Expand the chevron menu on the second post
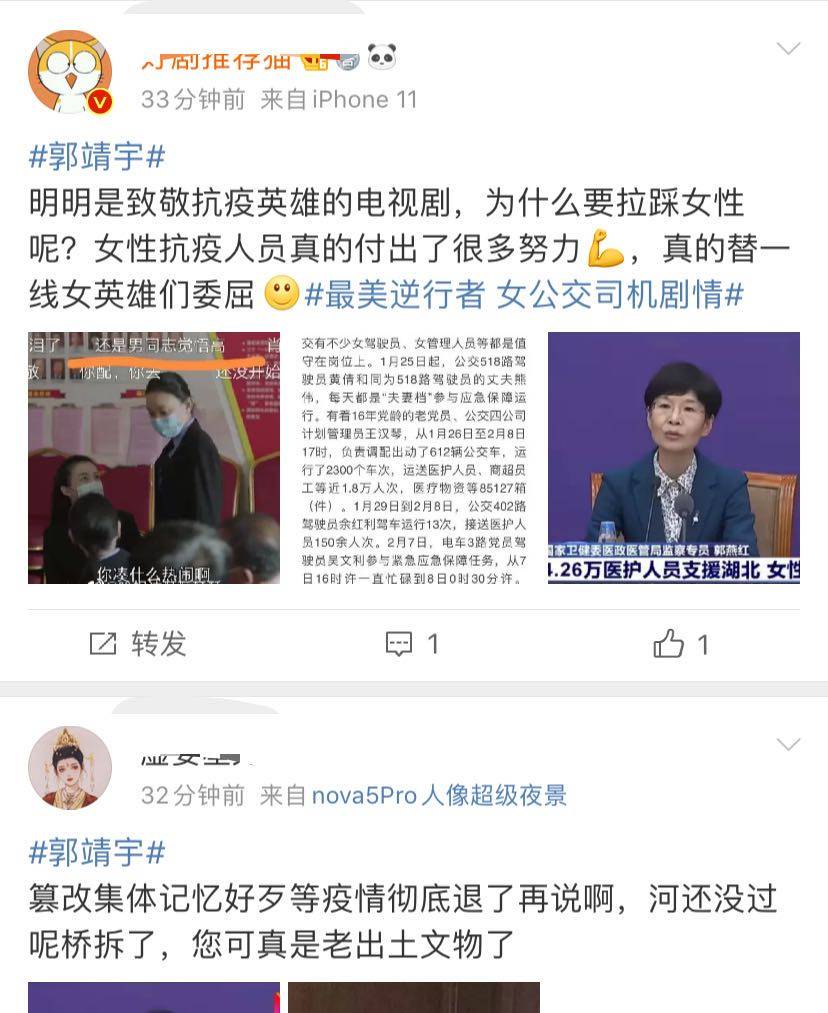 click(x=788, y=745)
